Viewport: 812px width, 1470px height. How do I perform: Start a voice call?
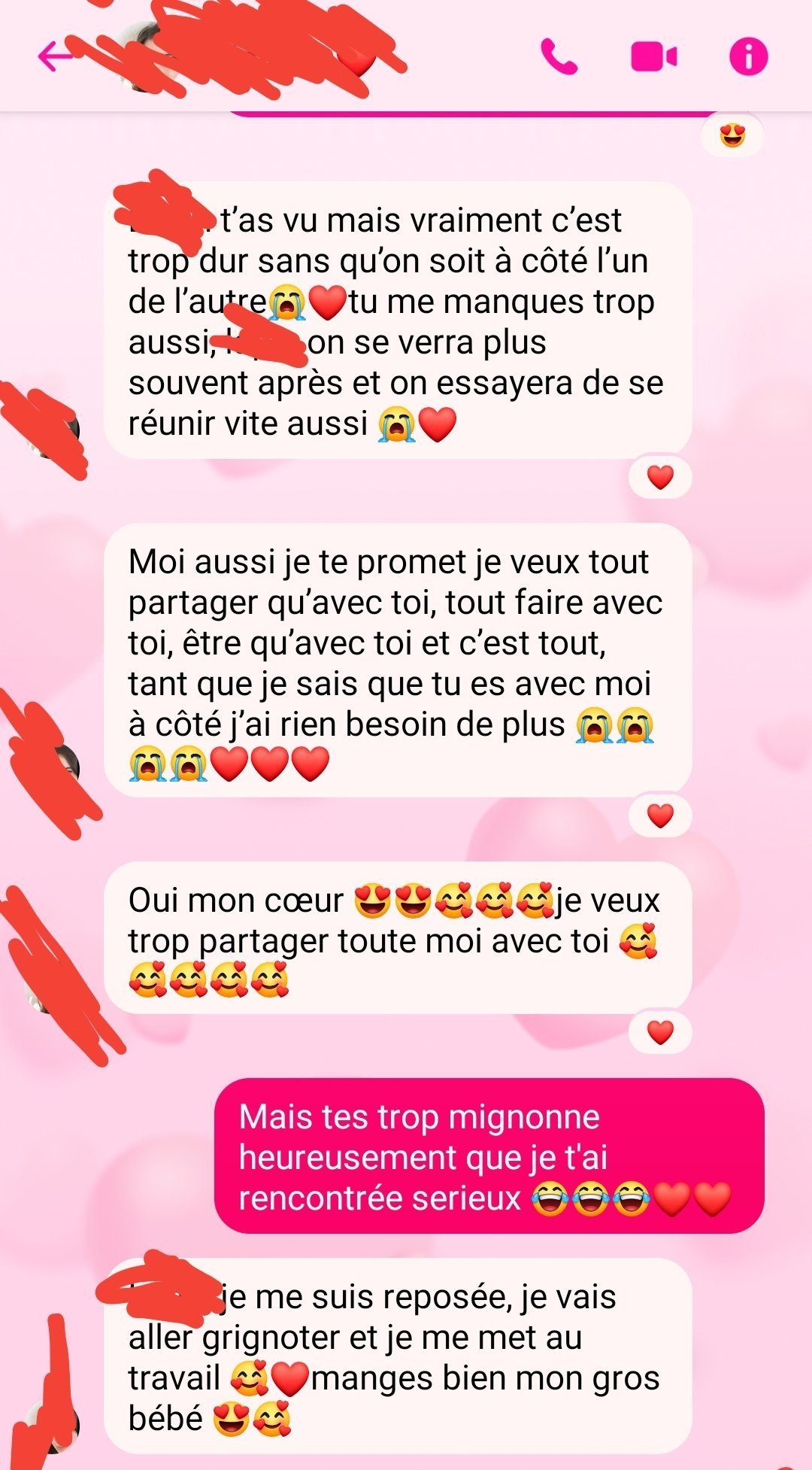(x=559, y=56)
